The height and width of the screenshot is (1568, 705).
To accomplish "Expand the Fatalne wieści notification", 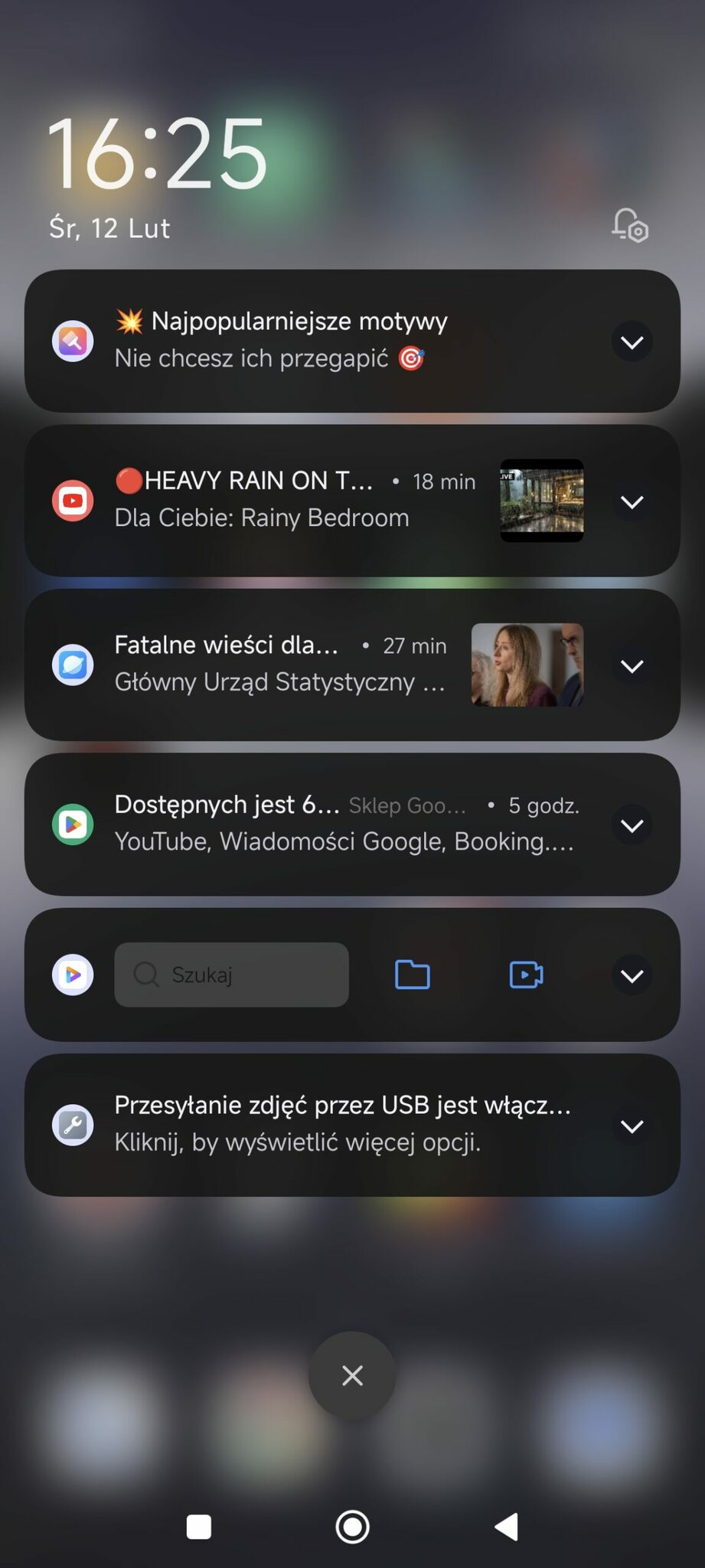I will pyautogui.click(x=632, y=666).
